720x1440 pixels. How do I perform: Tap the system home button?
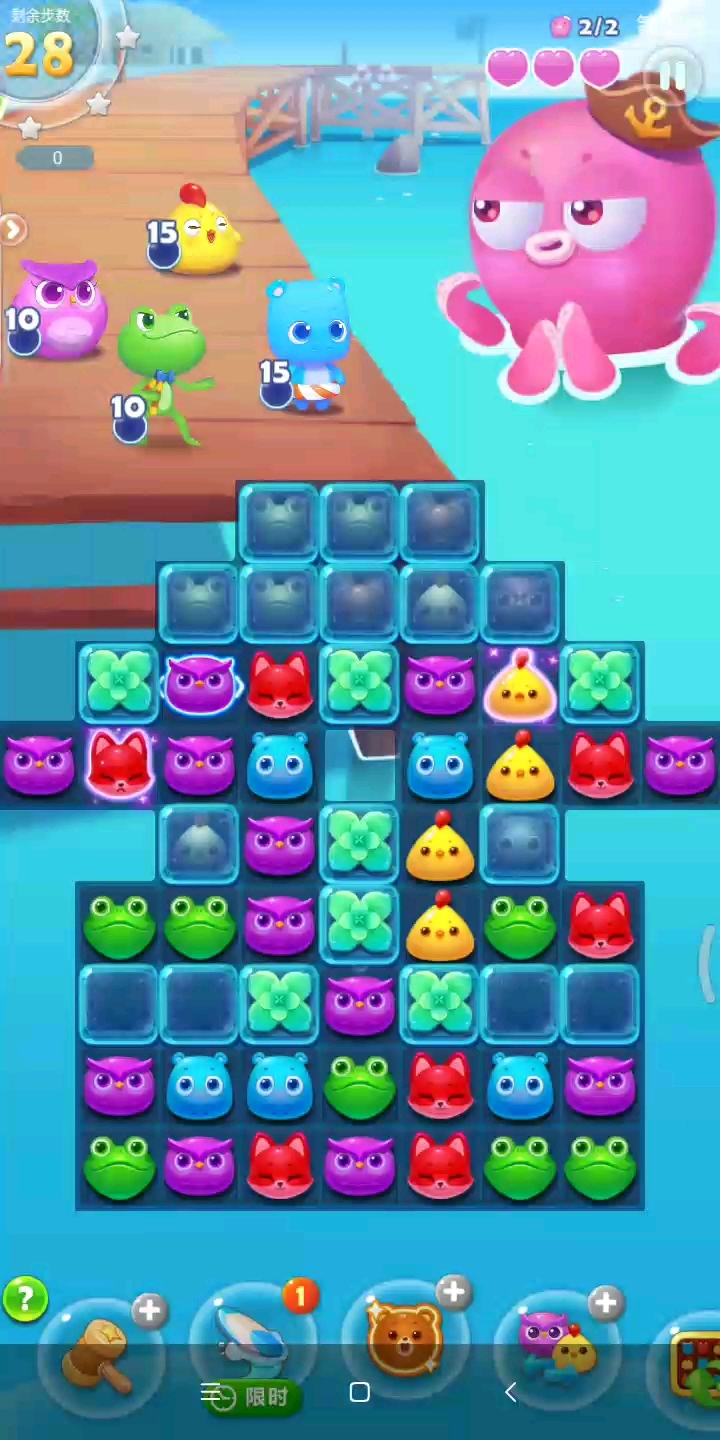coord(360,1392)
